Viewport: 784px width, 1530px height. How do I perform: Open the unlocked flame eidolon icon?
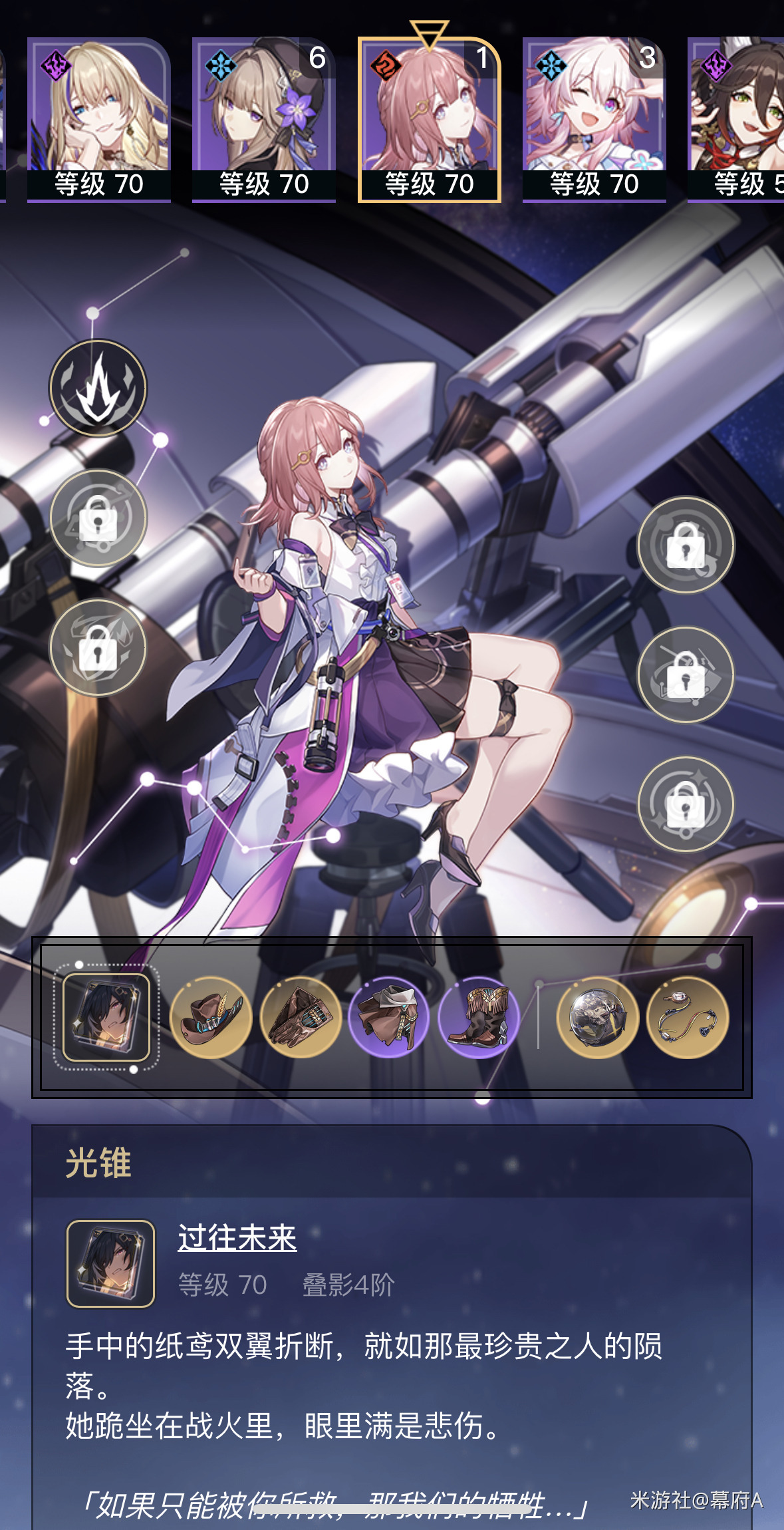pyautogui.click(x=98, y=388)
